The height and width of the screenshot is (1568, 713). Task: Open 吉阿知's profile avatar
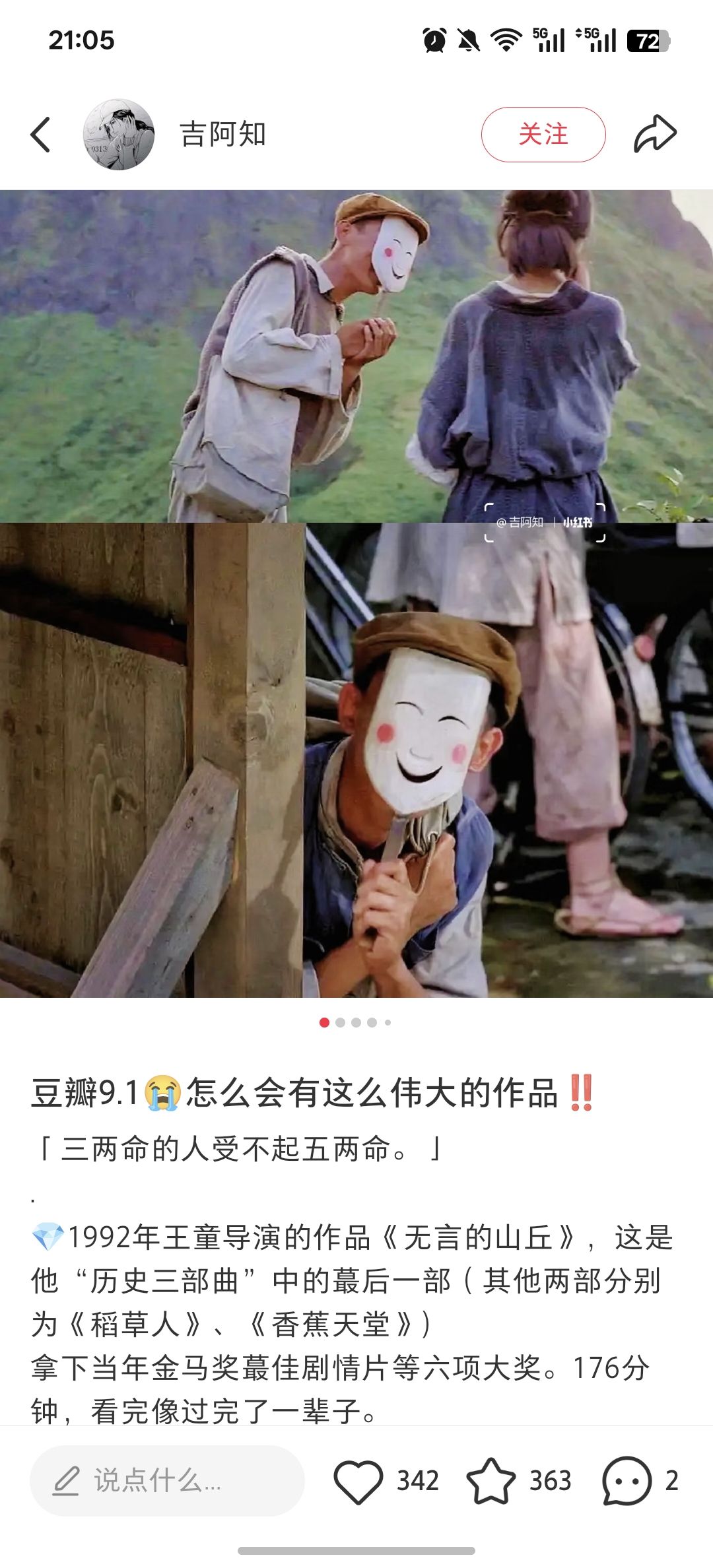pos(119,135)
